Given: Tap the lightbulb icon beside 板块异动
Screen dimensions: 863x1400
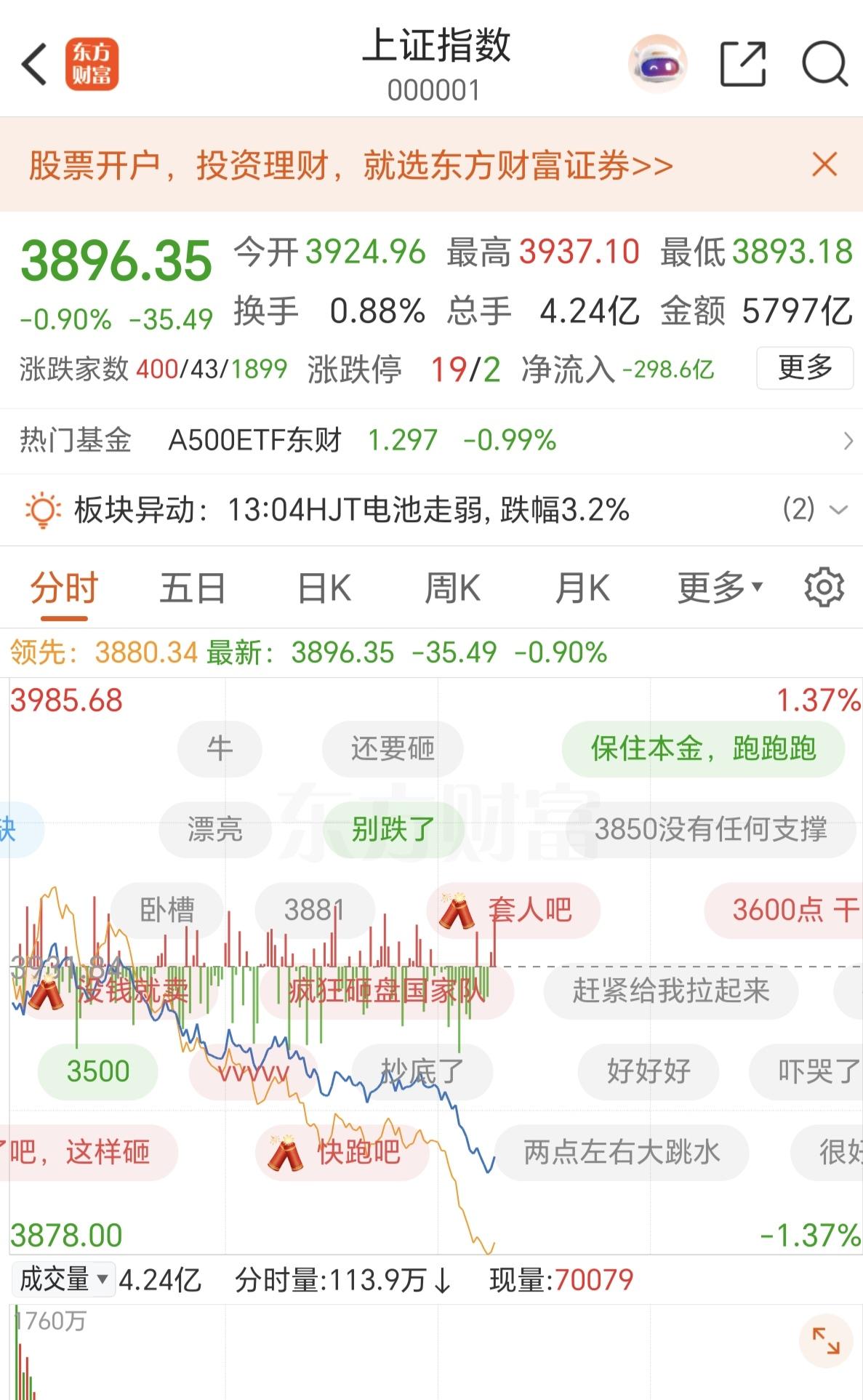Looking at the screenshot, I should 42,510.
